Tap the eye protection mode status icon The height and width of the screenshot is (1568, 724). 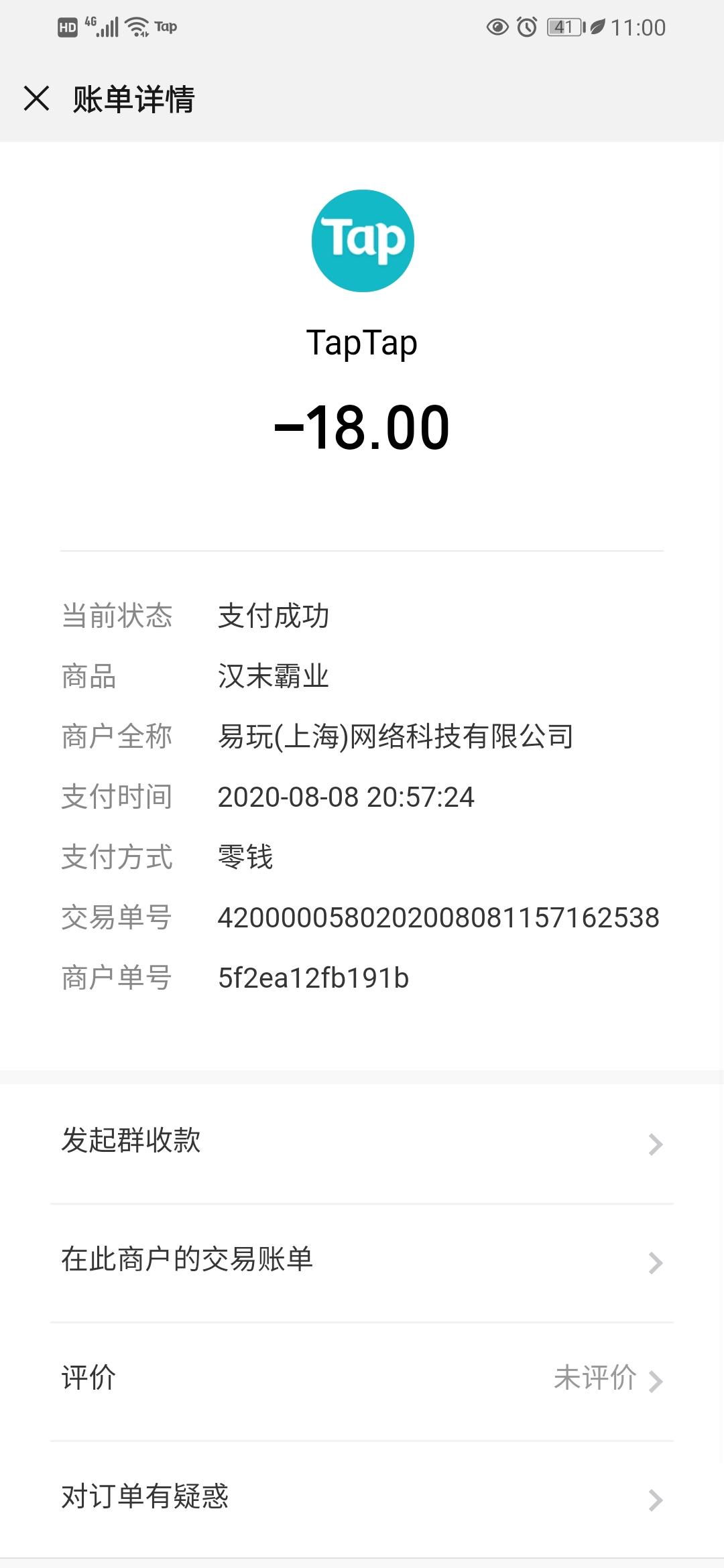click(x=498, y=27)
